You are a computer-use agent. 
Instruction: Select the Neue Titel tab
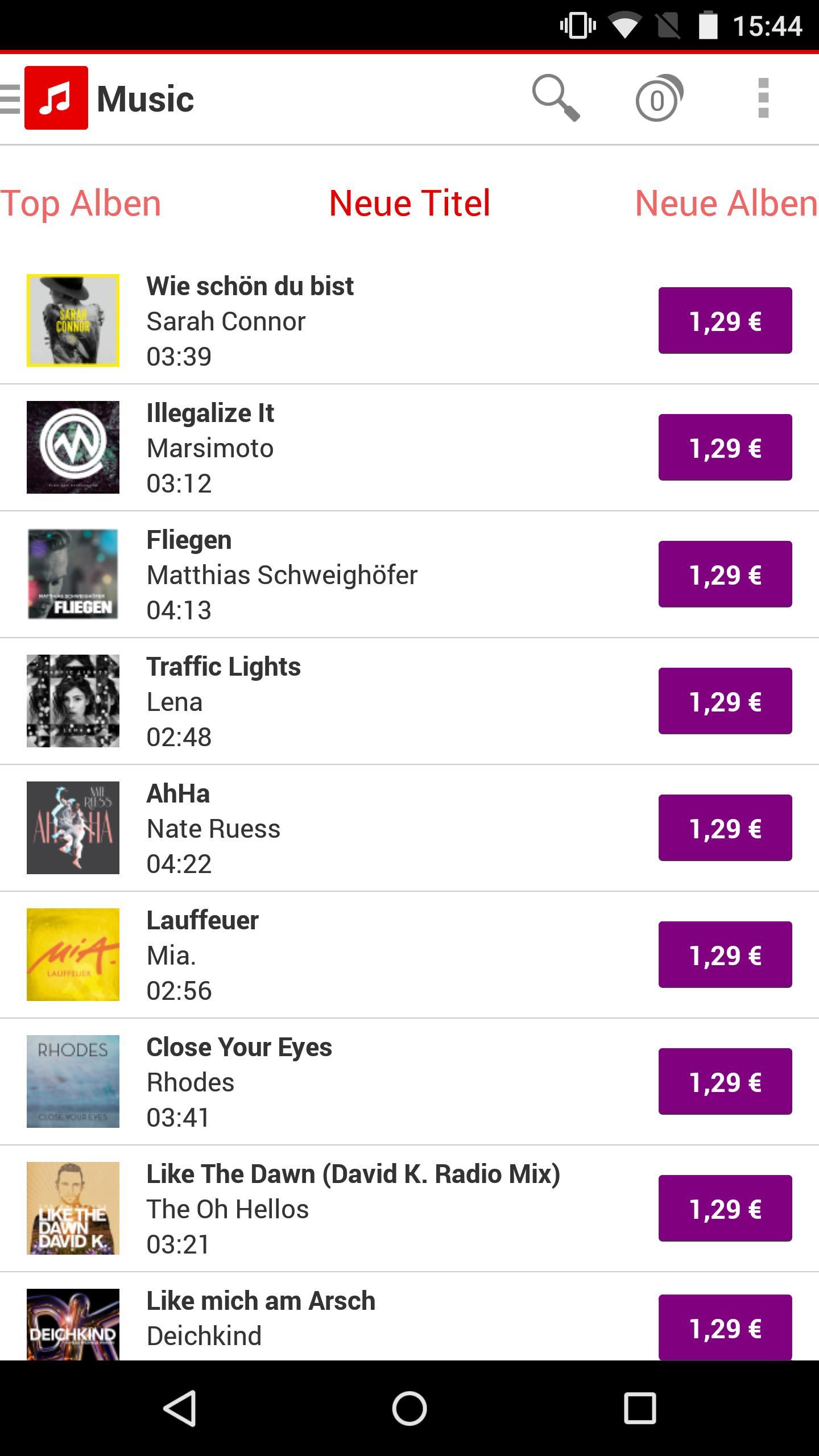pyautogui.click(x=409, y=203)
